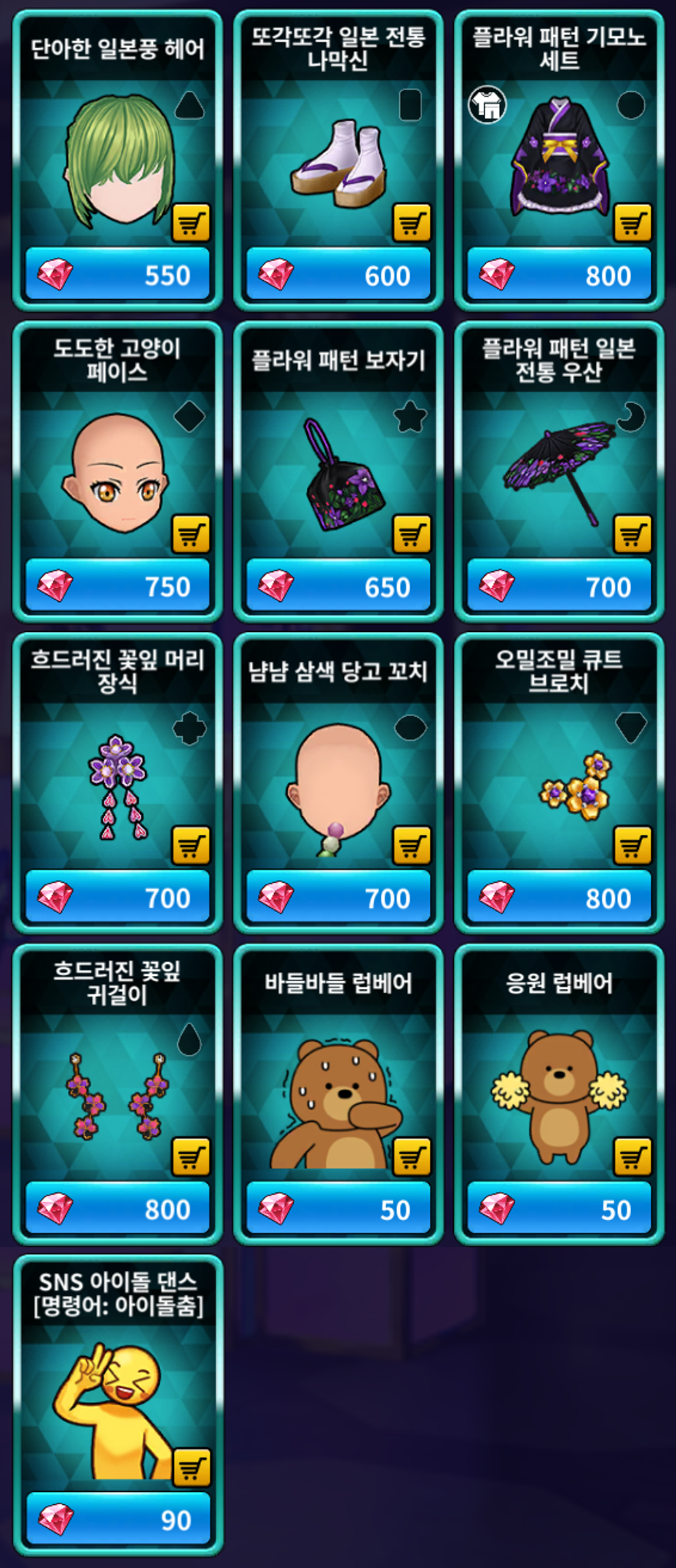Screen dimensions: 676x1568
Task: Add SNS 아이돌 댄스 to cart
Action: (191, 1468)
